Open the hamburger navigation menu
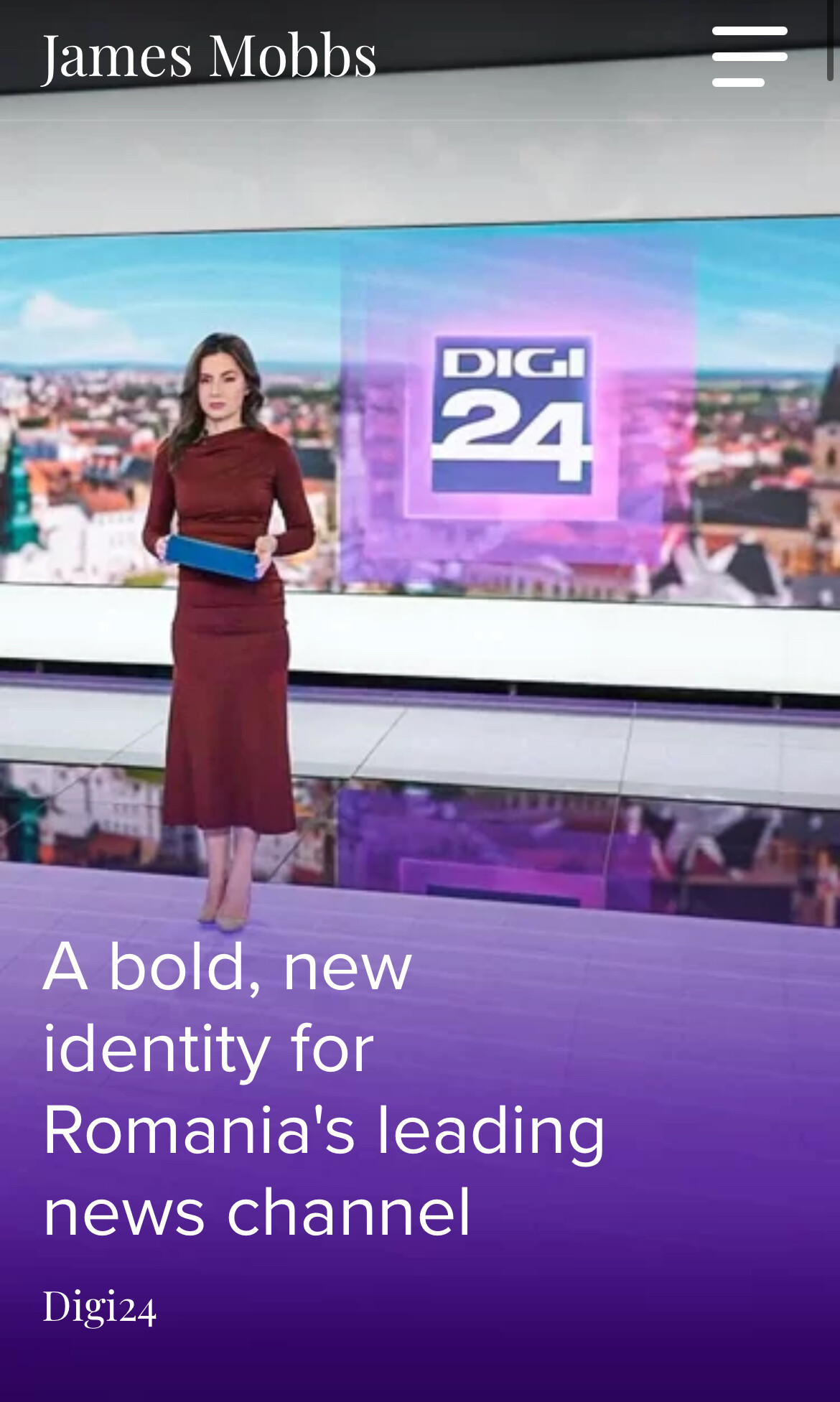 pyautogui.click(x=749, y=57)
